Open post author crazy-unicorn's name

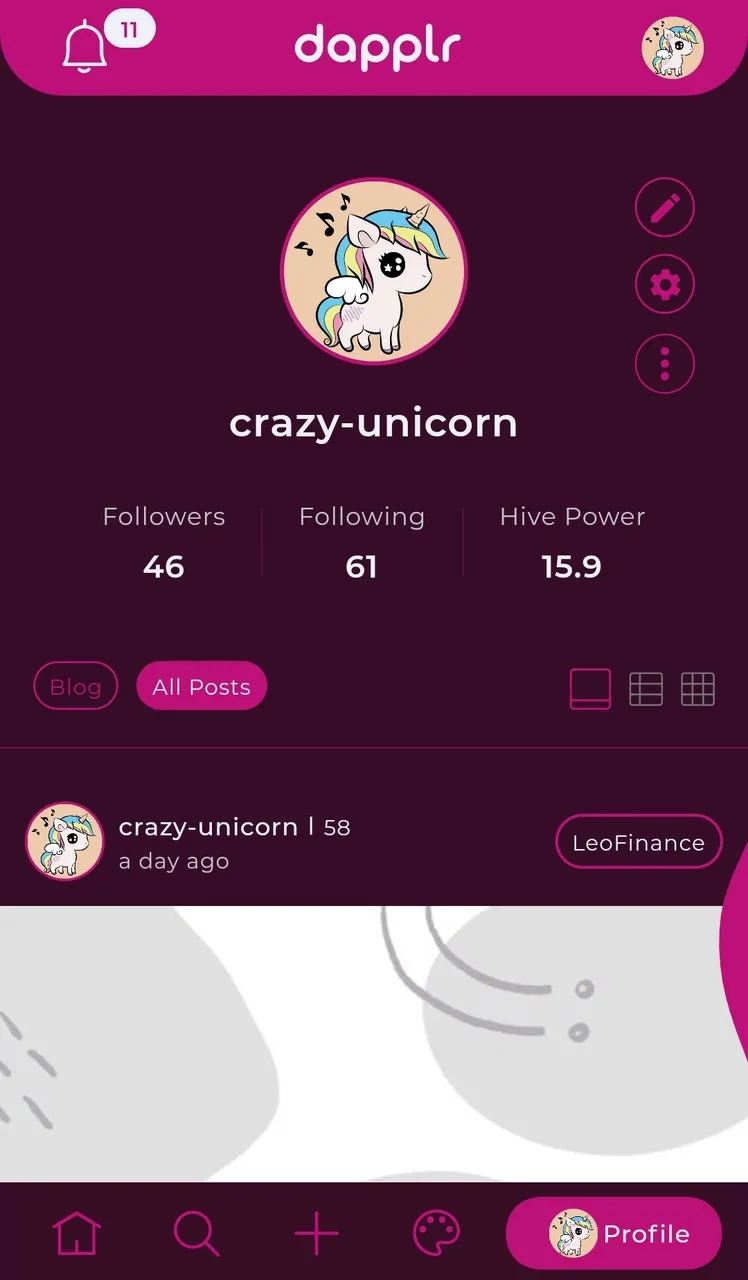(x=208, y=827)
